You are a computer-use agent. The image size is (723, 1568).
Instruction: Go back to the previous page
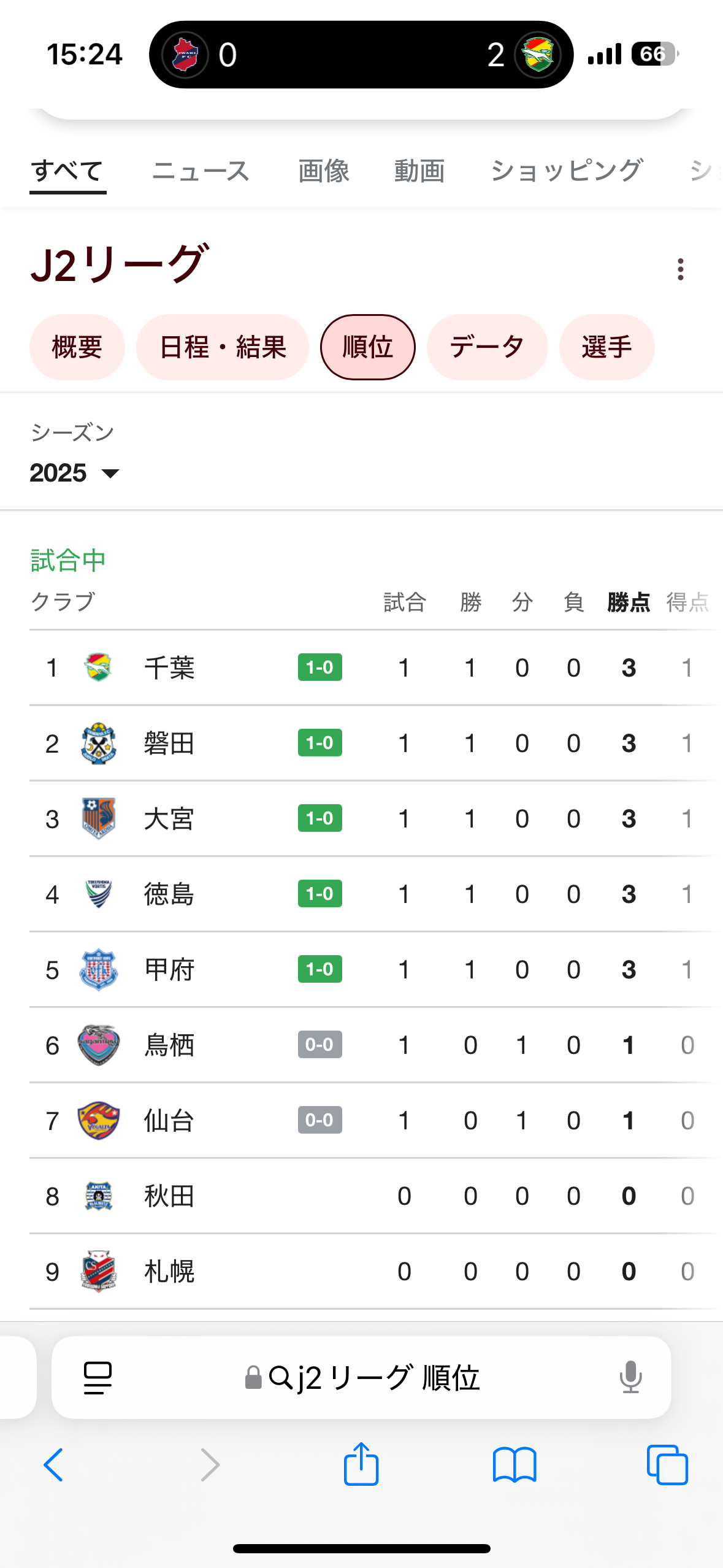click(53, 1465)
